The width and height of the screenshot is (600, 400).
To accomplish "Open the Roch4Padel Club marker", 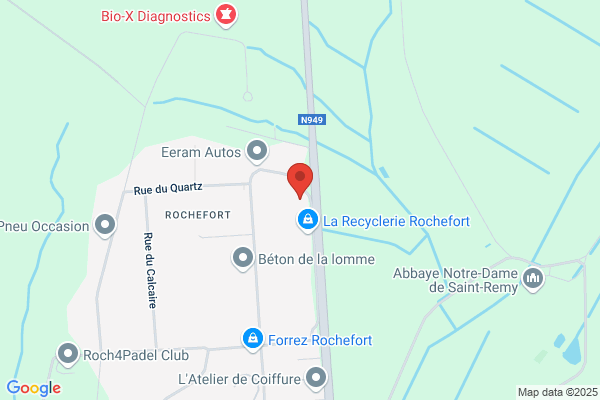I will 68,354.
